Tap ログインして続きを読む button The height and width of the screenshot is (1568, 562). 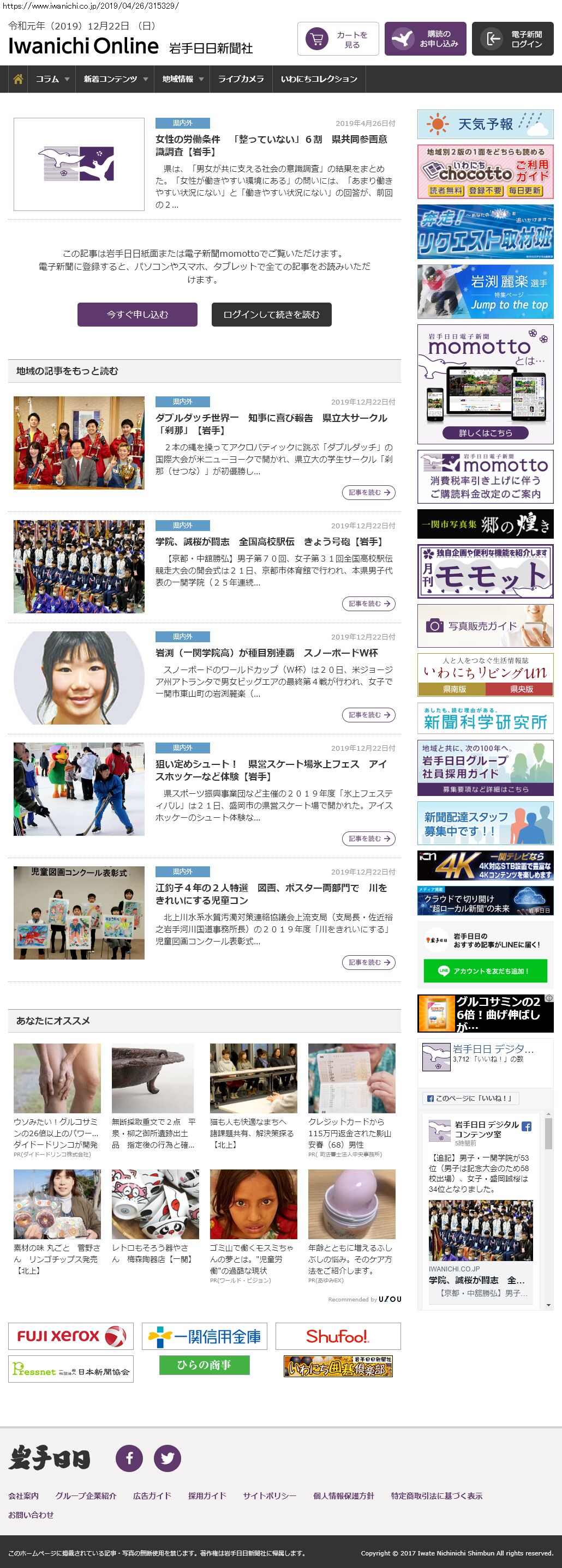point(271,314)
